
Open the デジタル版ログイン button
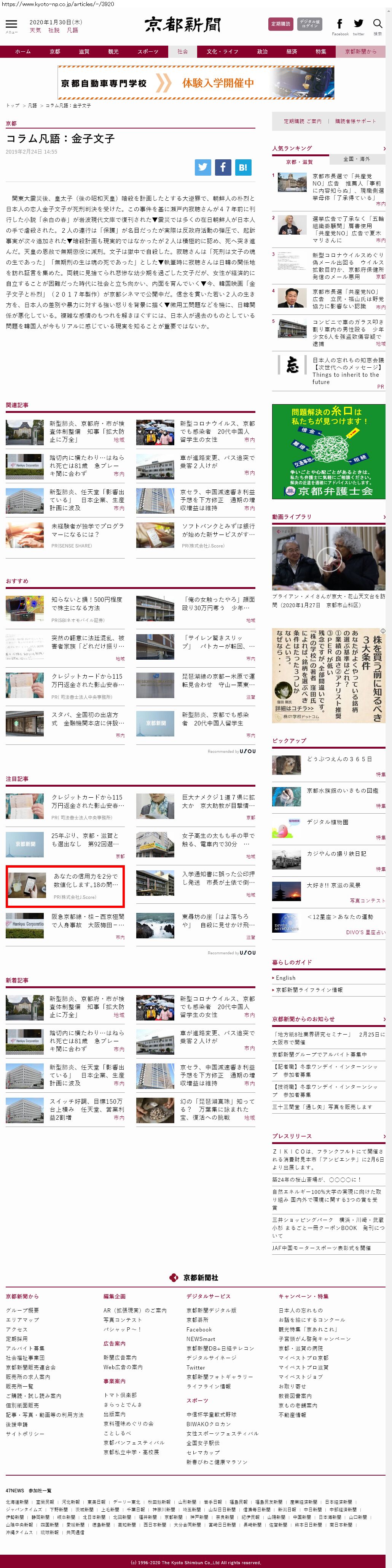point(310,24)
